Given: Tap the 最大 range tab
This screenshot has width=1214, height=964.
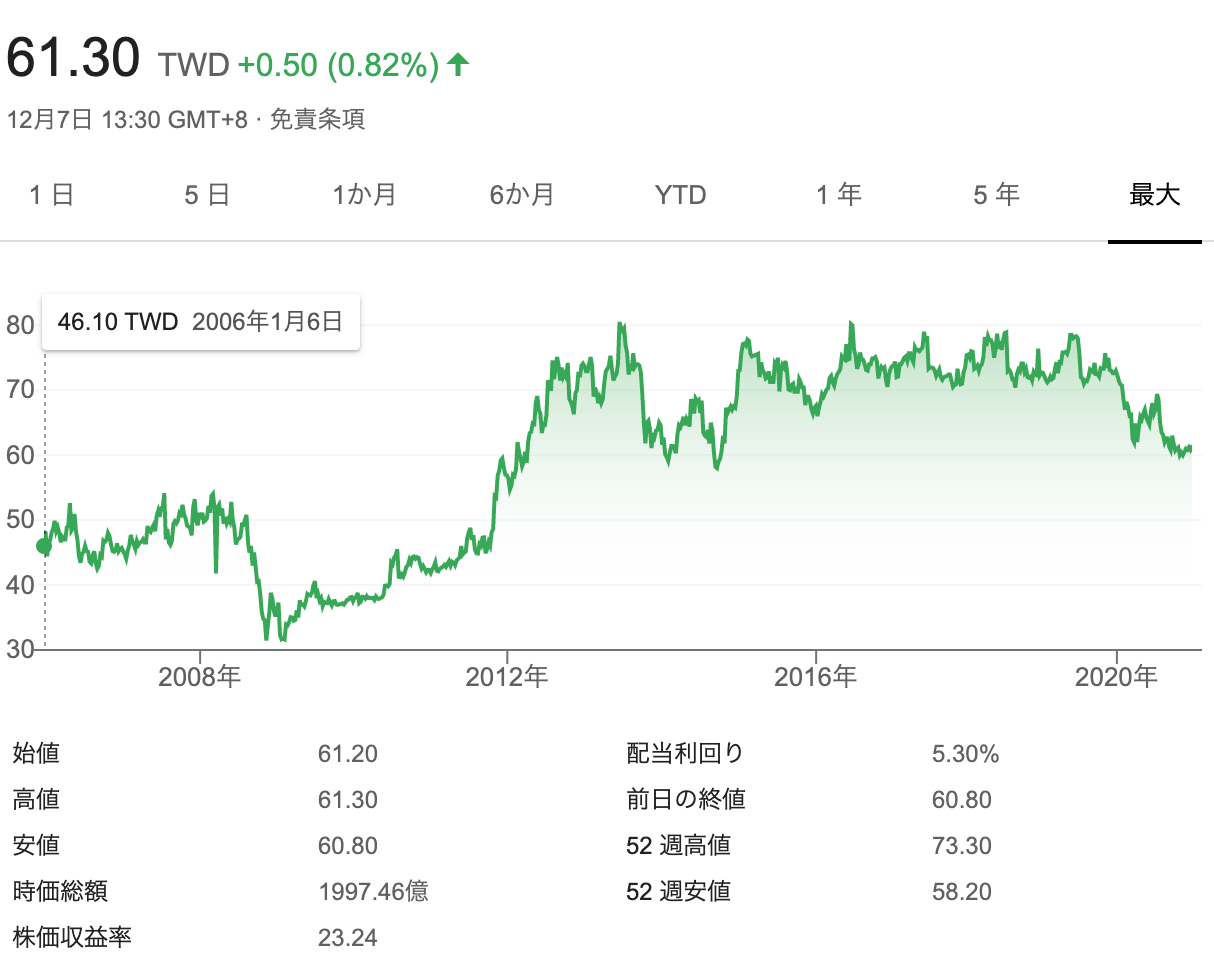Looking at the screenshot, I should click(x=1154, y=195).
